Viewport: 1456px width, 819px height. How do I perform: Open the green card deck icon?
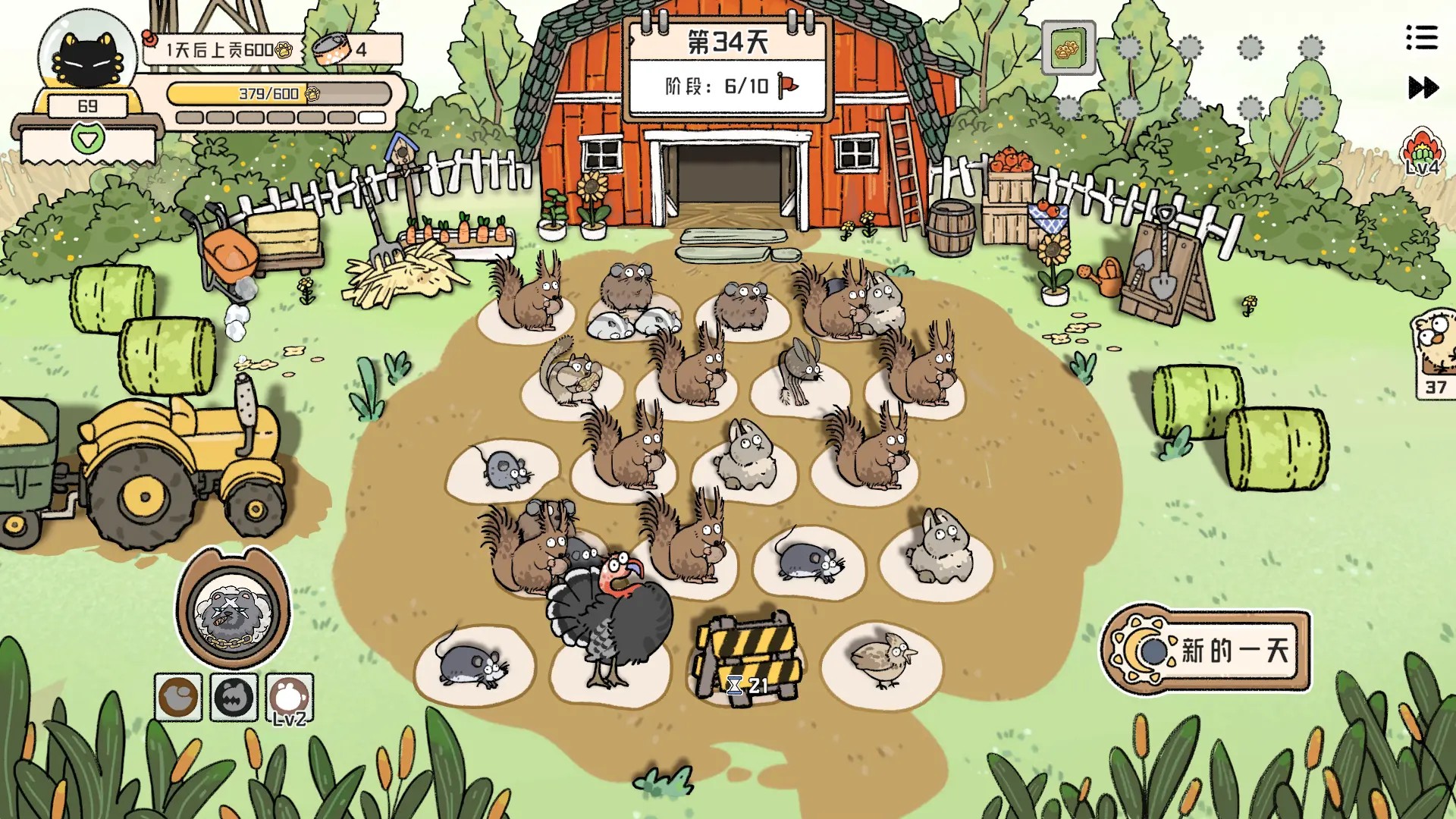[1068, 49]
